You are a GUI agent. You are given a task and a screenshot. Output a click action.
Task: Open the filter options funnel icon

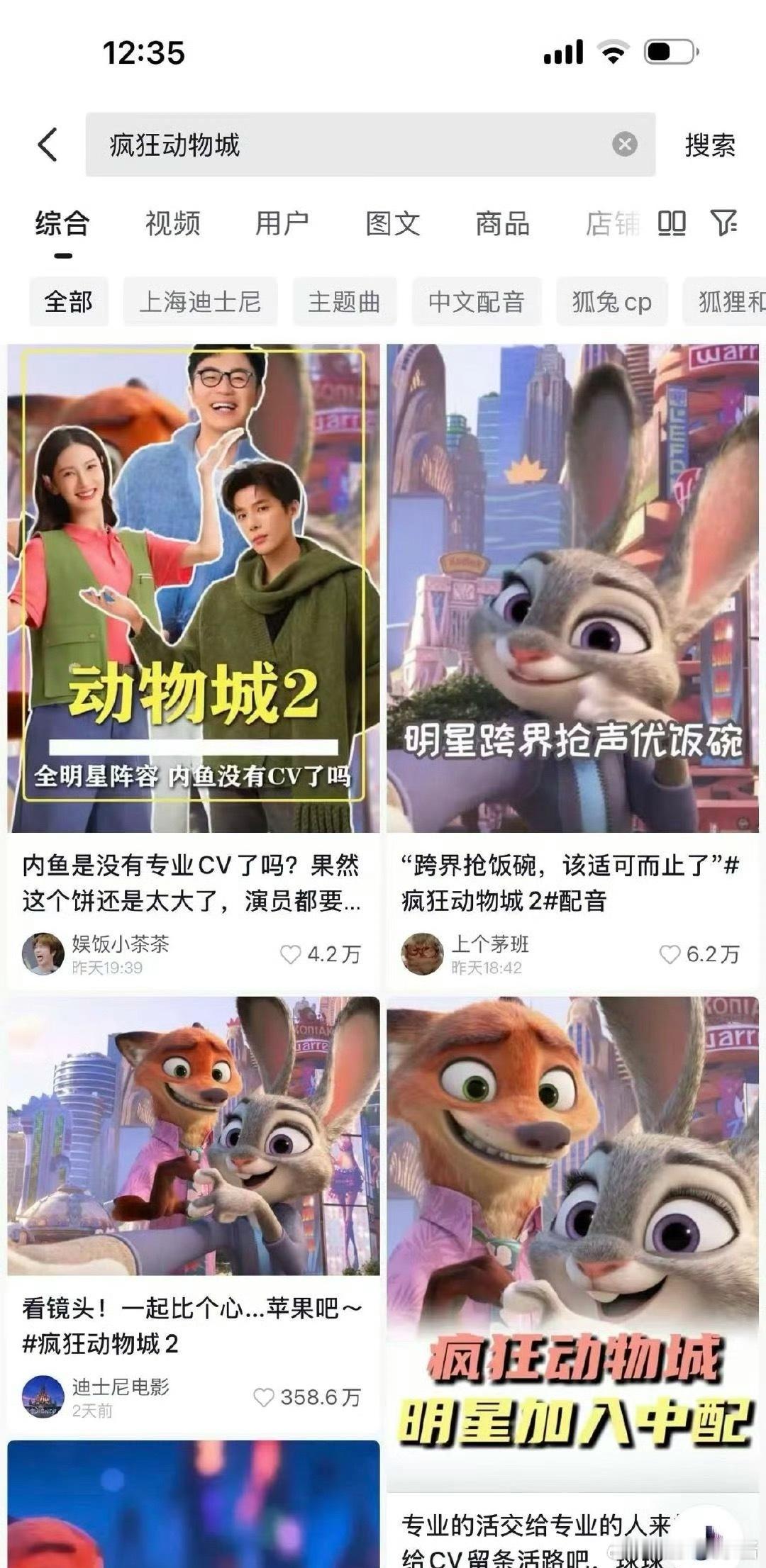click(x=725, y=225)
